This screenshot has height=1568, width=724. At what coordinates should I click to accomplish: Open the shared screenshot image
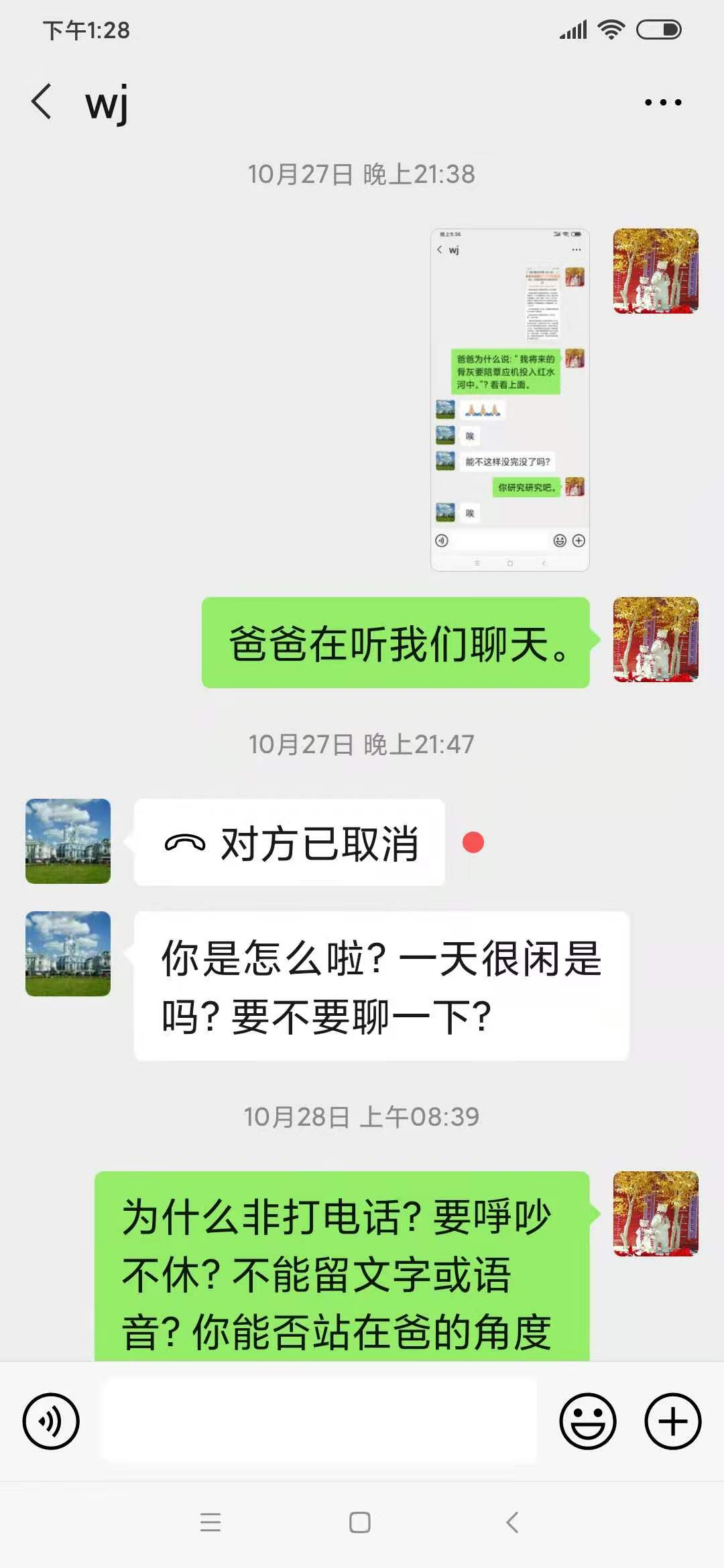[509, 400]
